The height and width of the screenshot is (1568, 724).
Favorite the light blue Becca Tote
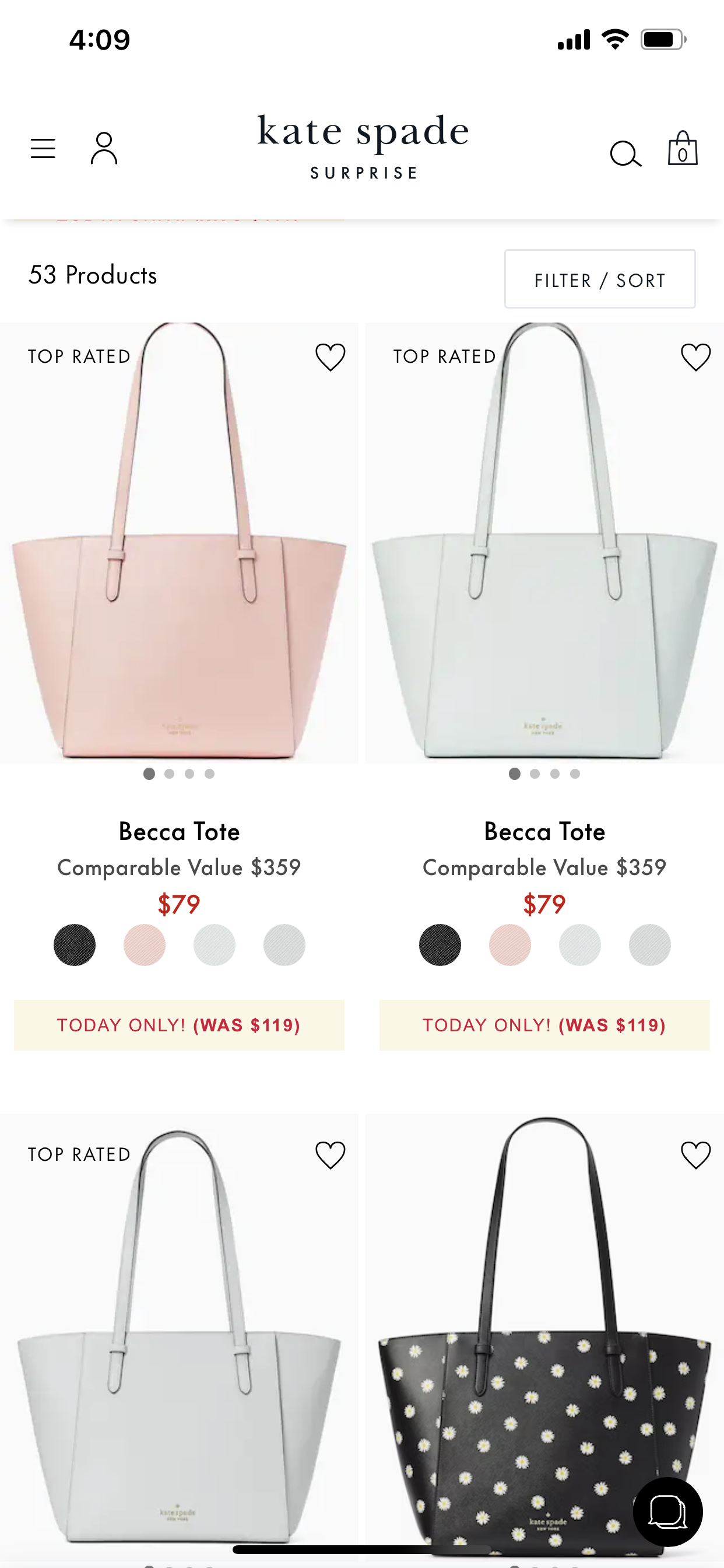click(x=695, y=356)
